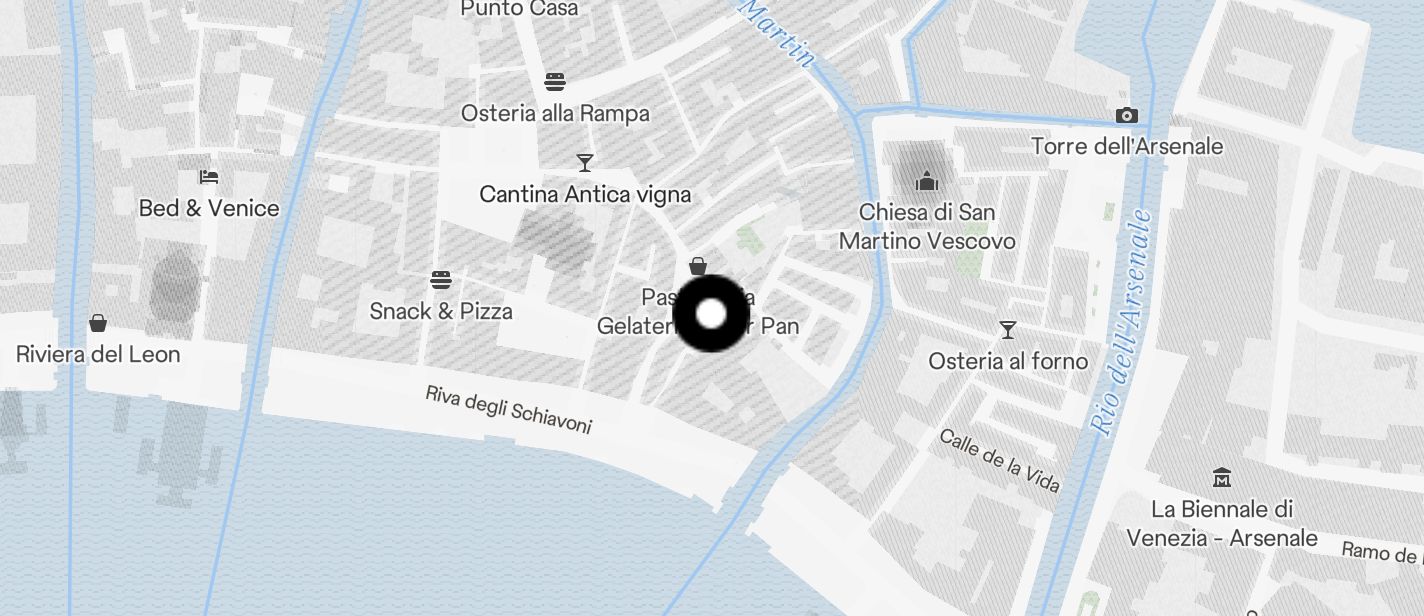Select the Chiesa di San Martino Vescovo marker
The width and height of the screenshot is (1424, 616).
tap(927, 181)
